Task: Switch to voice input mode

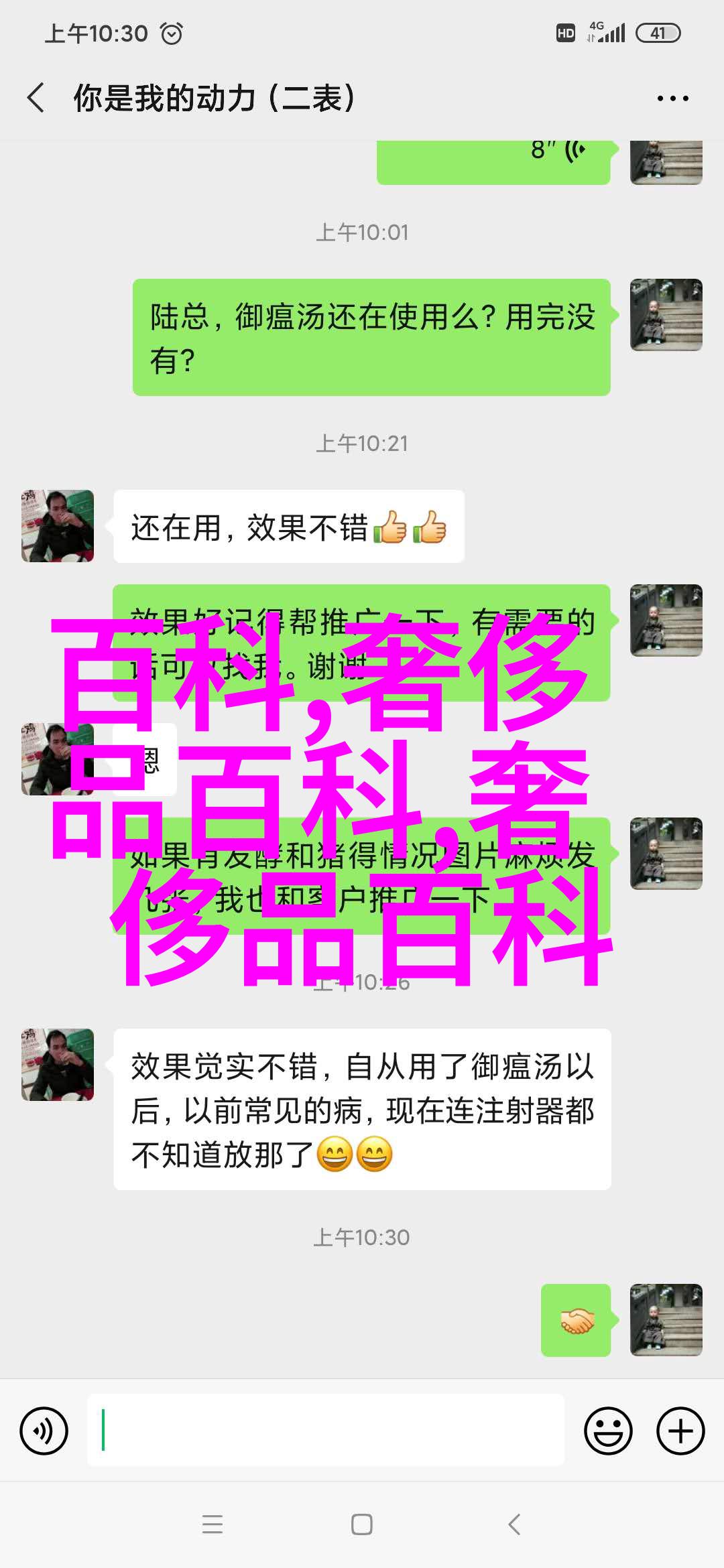Action: click(x=44, y=1431)
